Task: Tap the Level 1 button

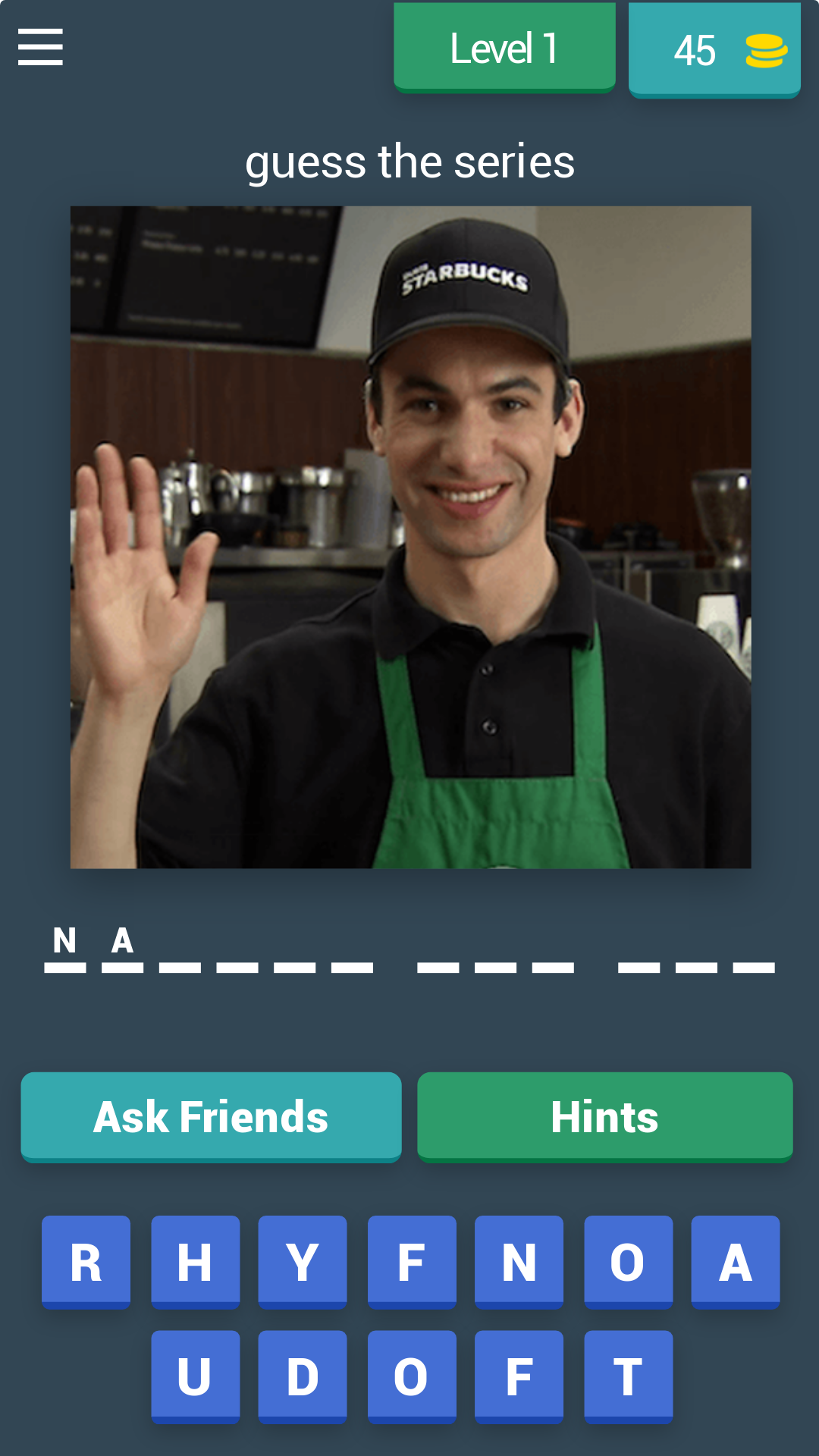Action: (504, 48)
